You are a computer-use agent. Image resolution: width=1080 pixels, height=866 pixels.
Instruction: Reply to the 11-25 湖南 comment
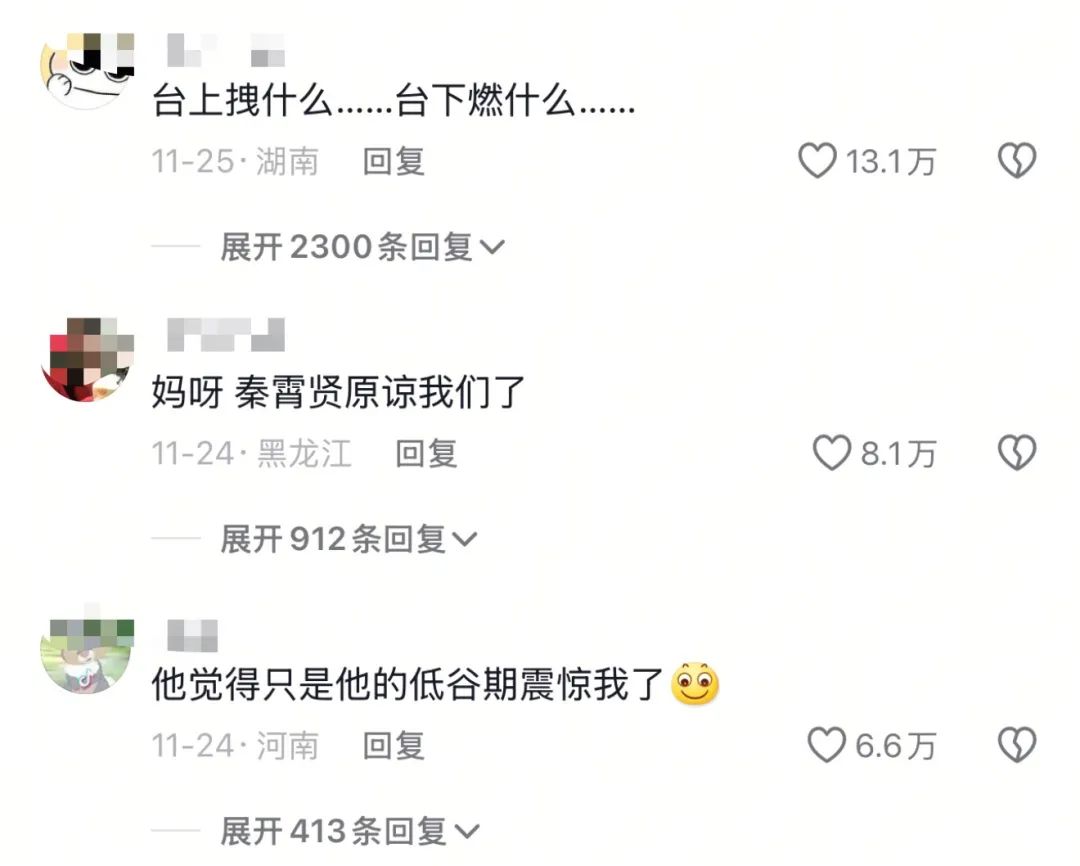[393, 161]
